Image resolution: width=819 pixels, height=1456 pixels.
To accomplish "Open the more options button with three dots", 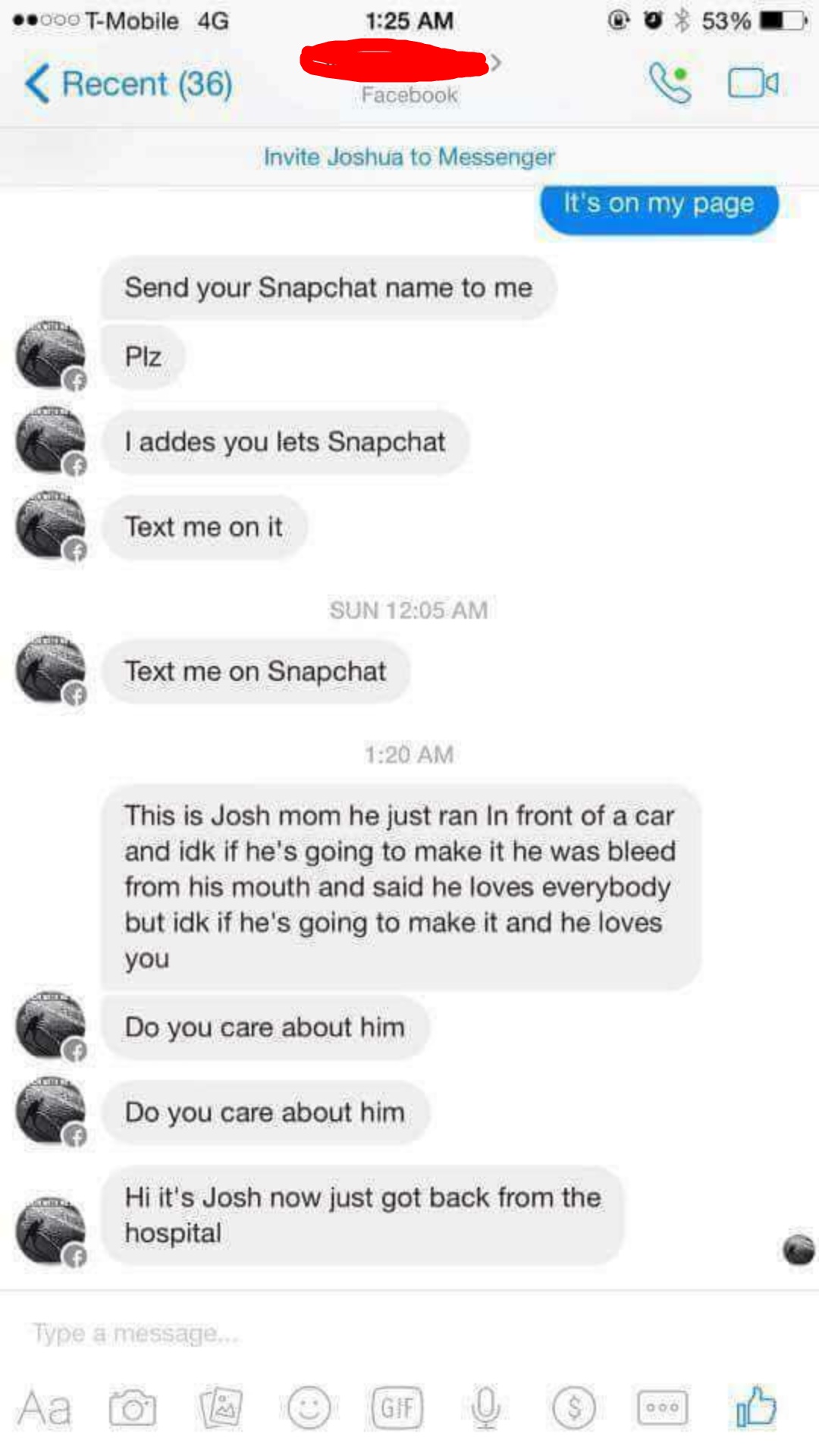I will point(662,1408).
